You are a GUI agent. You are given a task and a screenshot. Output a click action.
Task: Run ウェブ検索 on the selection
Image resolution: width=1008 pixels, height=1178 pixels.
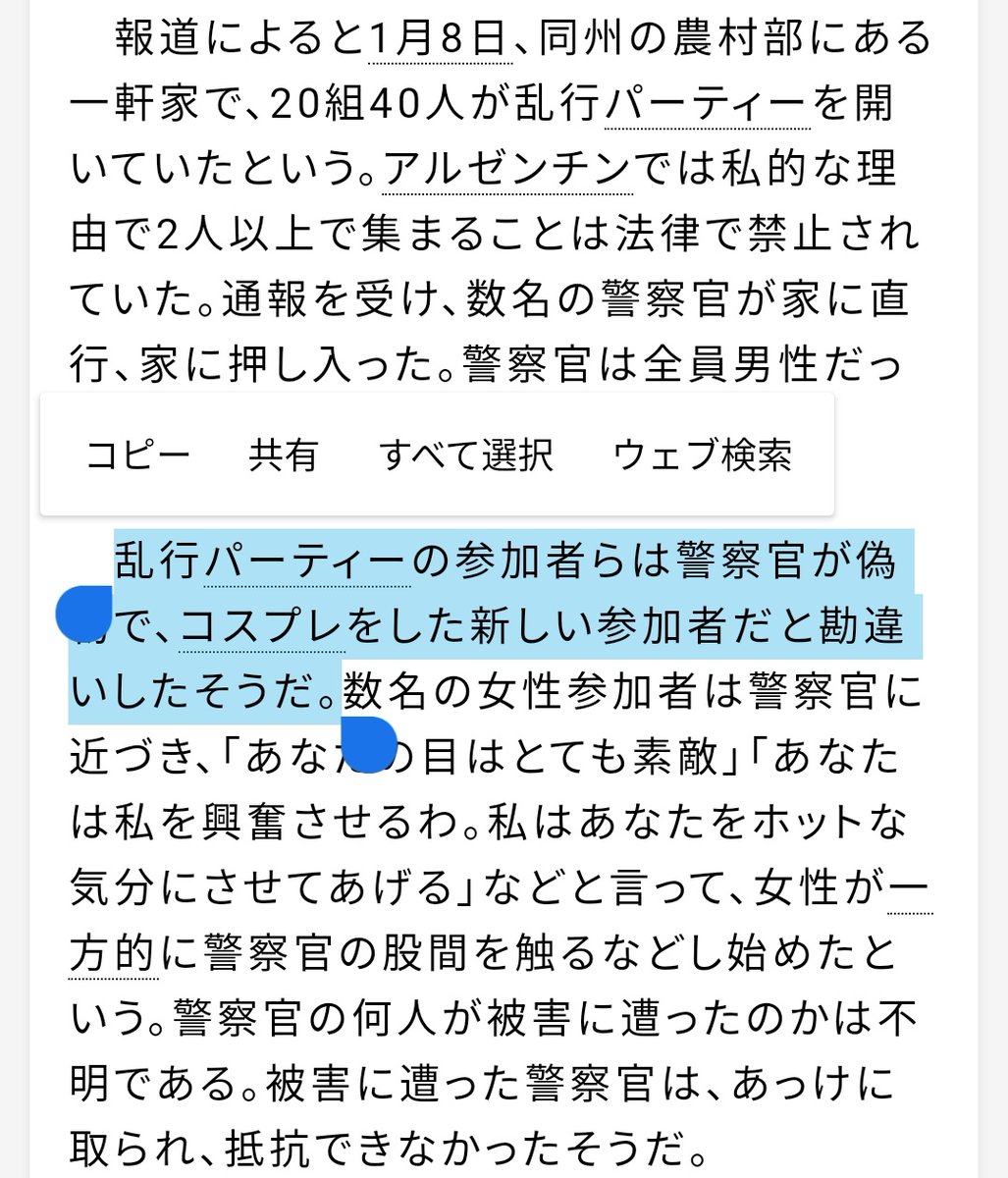coord(702,455)
